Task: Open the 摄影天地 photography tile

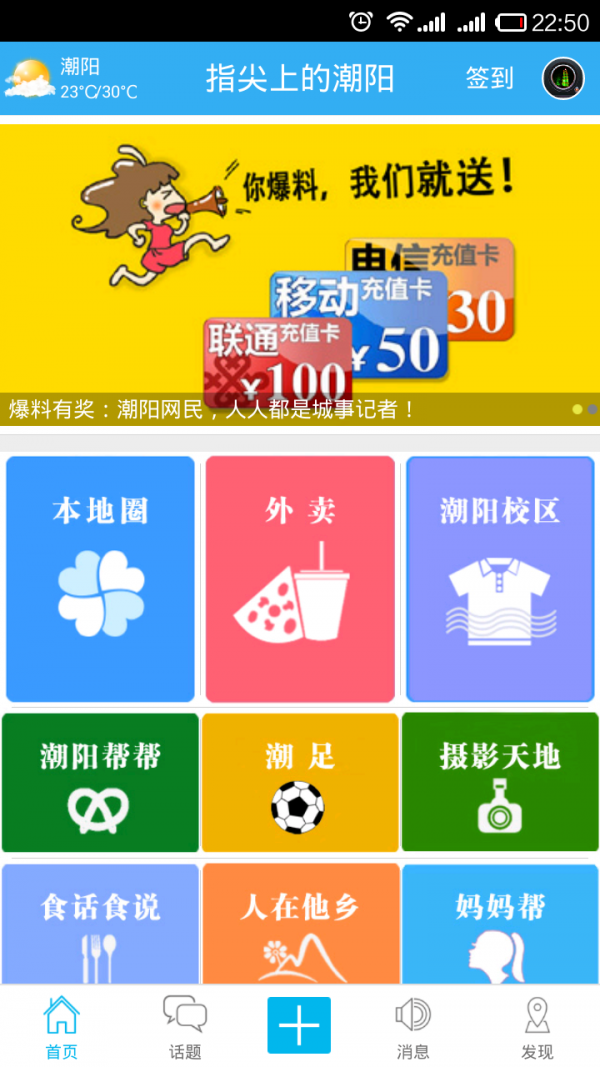Action: [500, 782]
